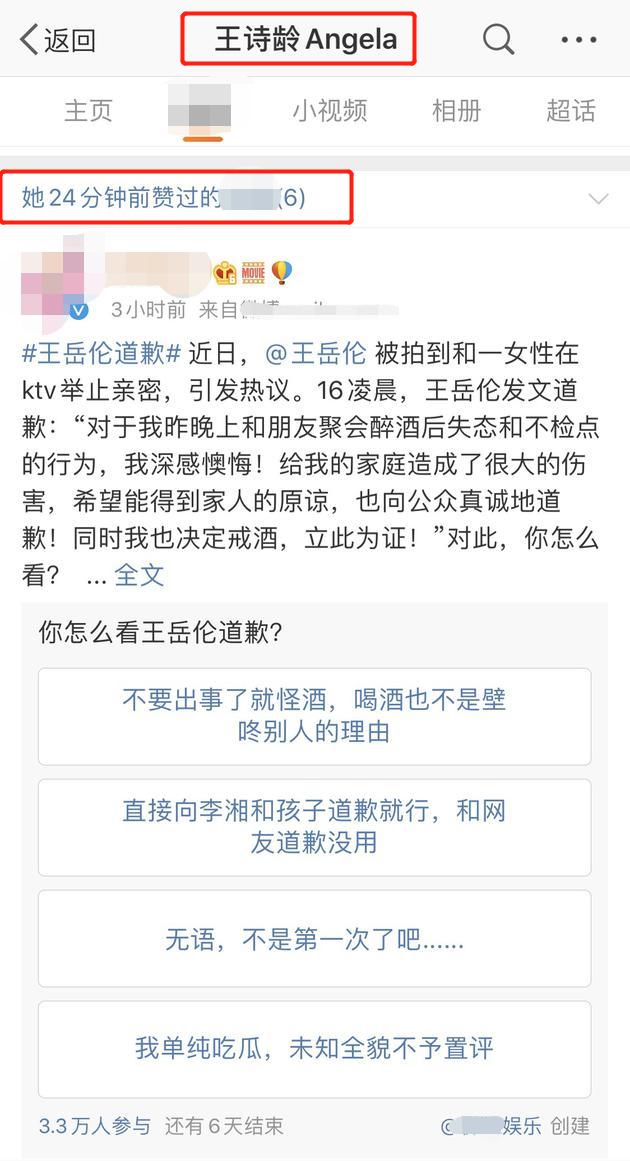
Task: Vote 直接向李湘和孩子道歉就行 option
Action: (x=315, y=827)
